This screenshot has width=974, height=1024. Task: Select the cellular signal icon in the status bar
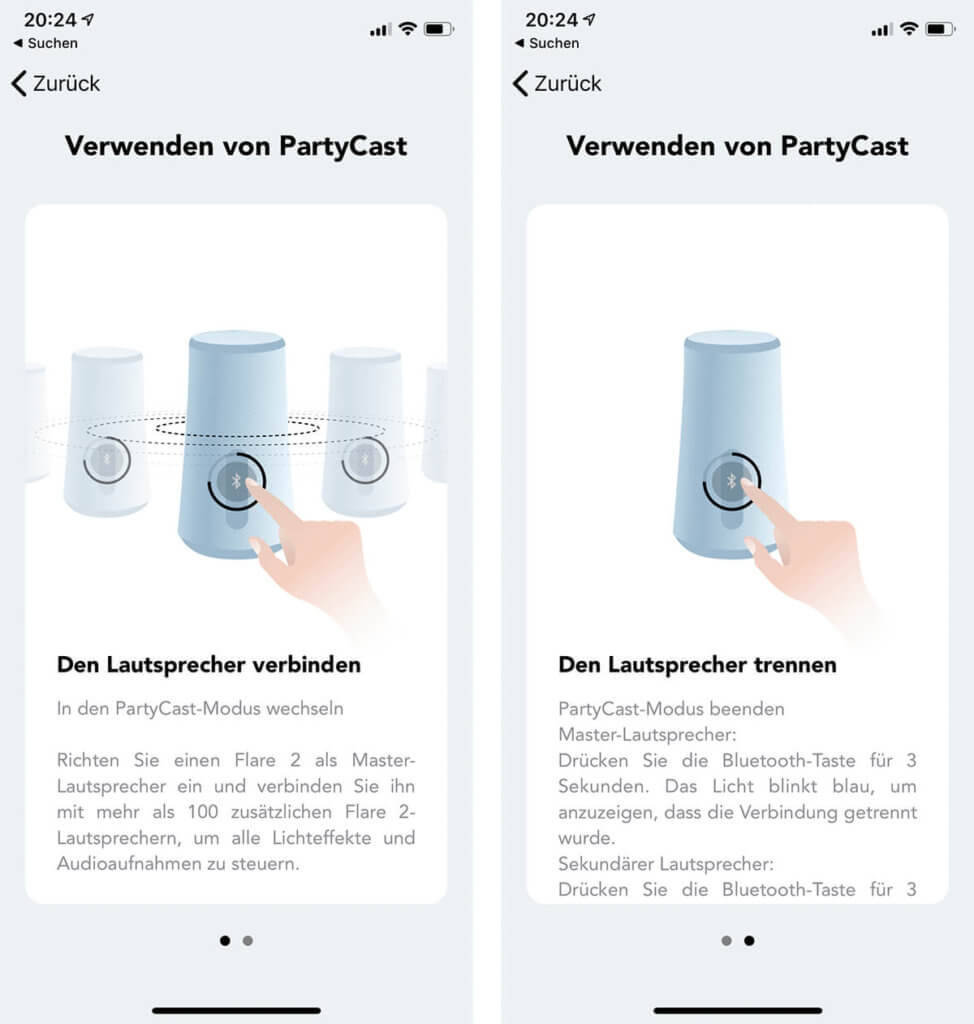click(x=380, y=28)
